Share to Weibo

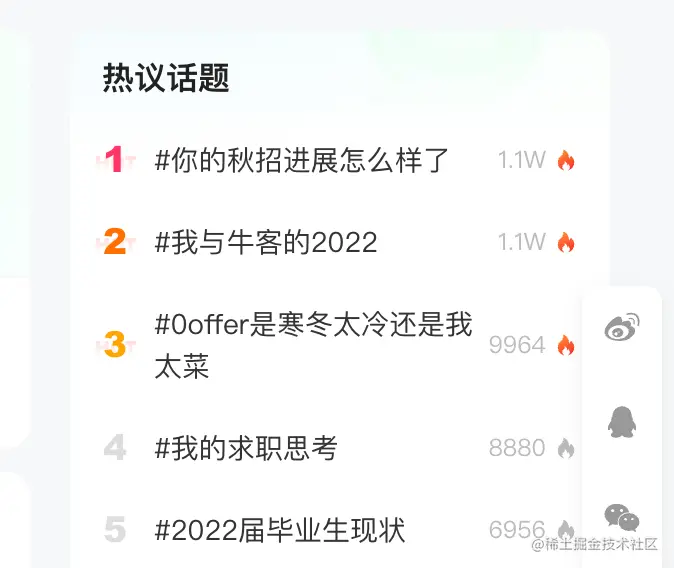coord(622,327)
